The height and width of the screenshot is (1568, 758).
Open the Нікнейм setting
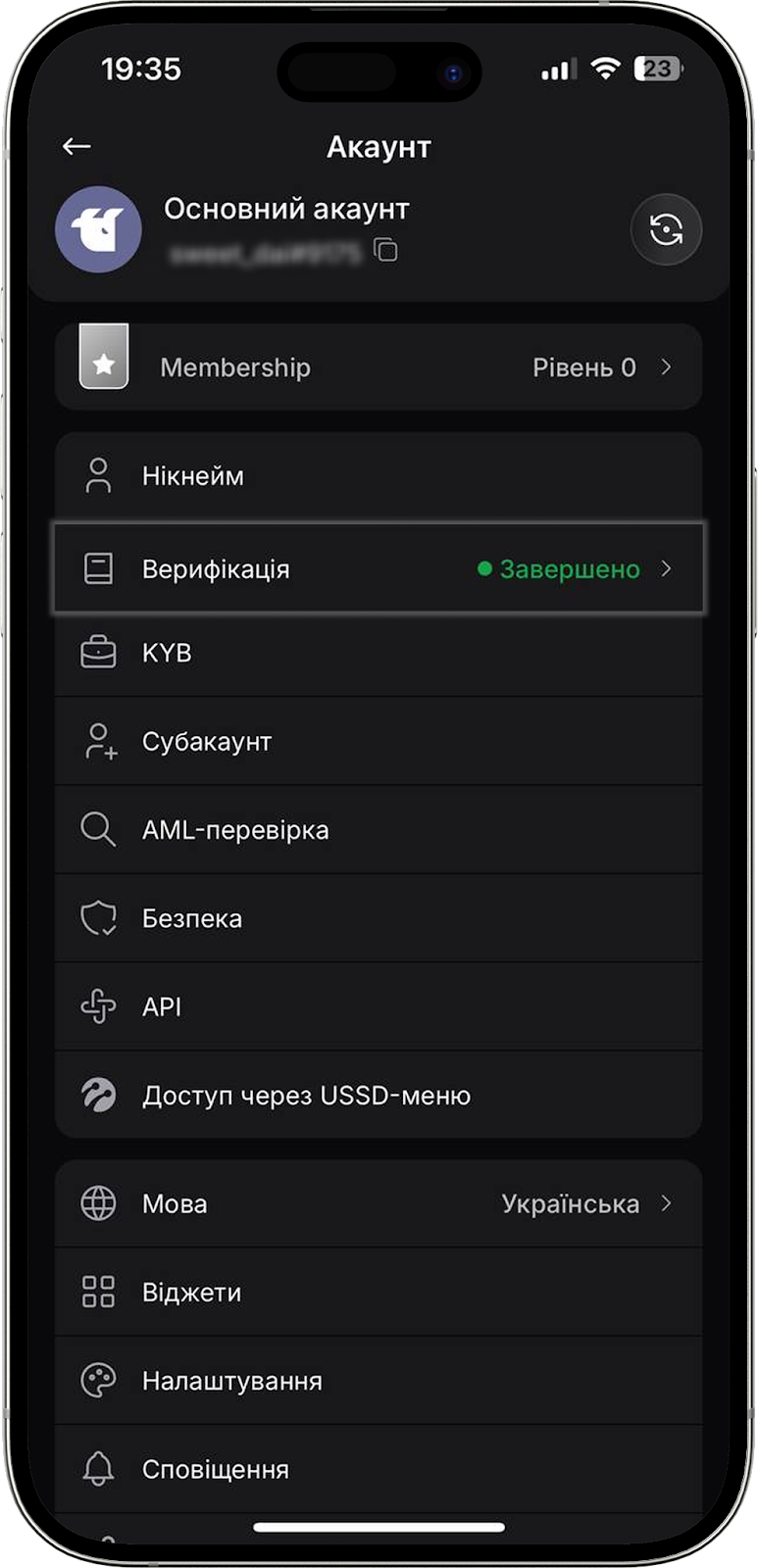(379, 476)
